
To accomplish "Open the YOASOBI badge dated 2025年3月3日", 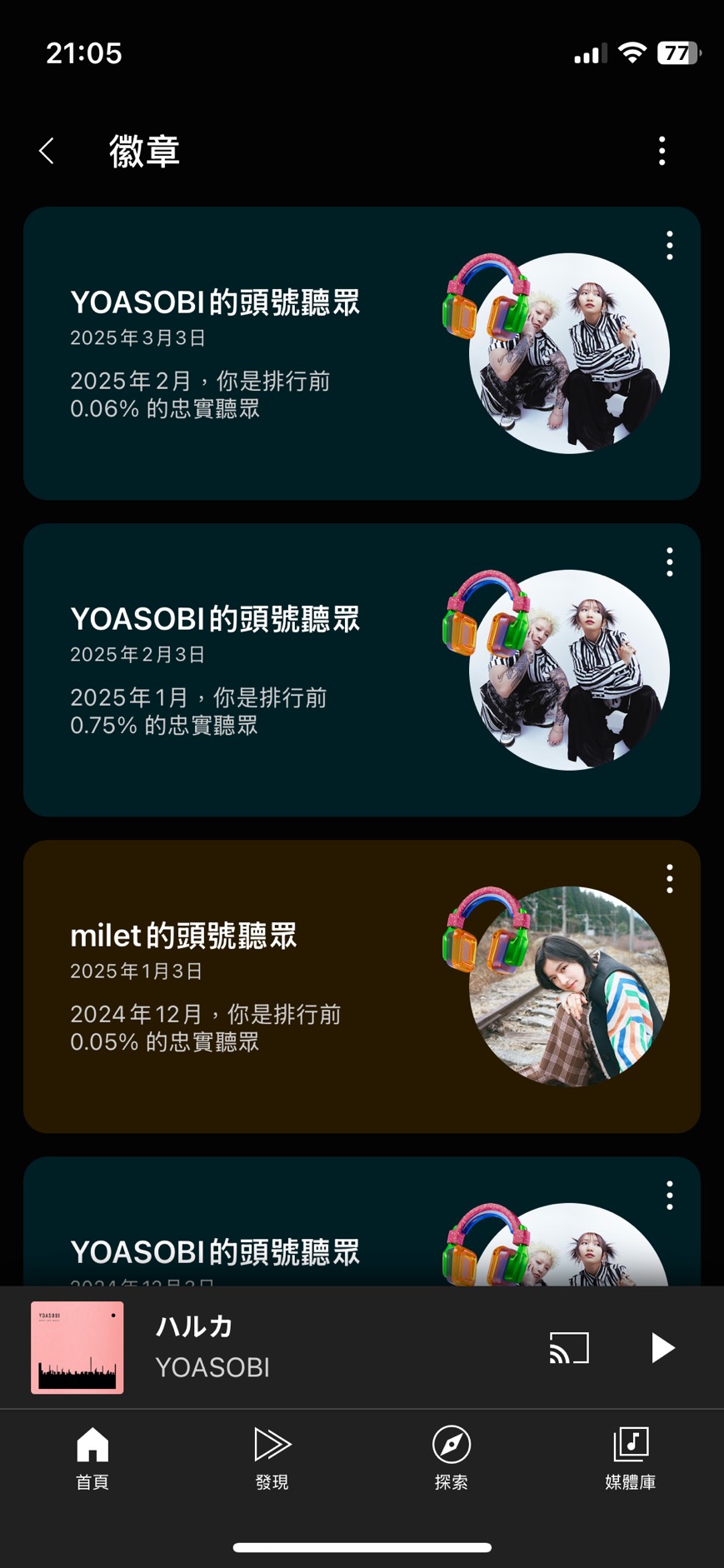I will pos(250,354).
